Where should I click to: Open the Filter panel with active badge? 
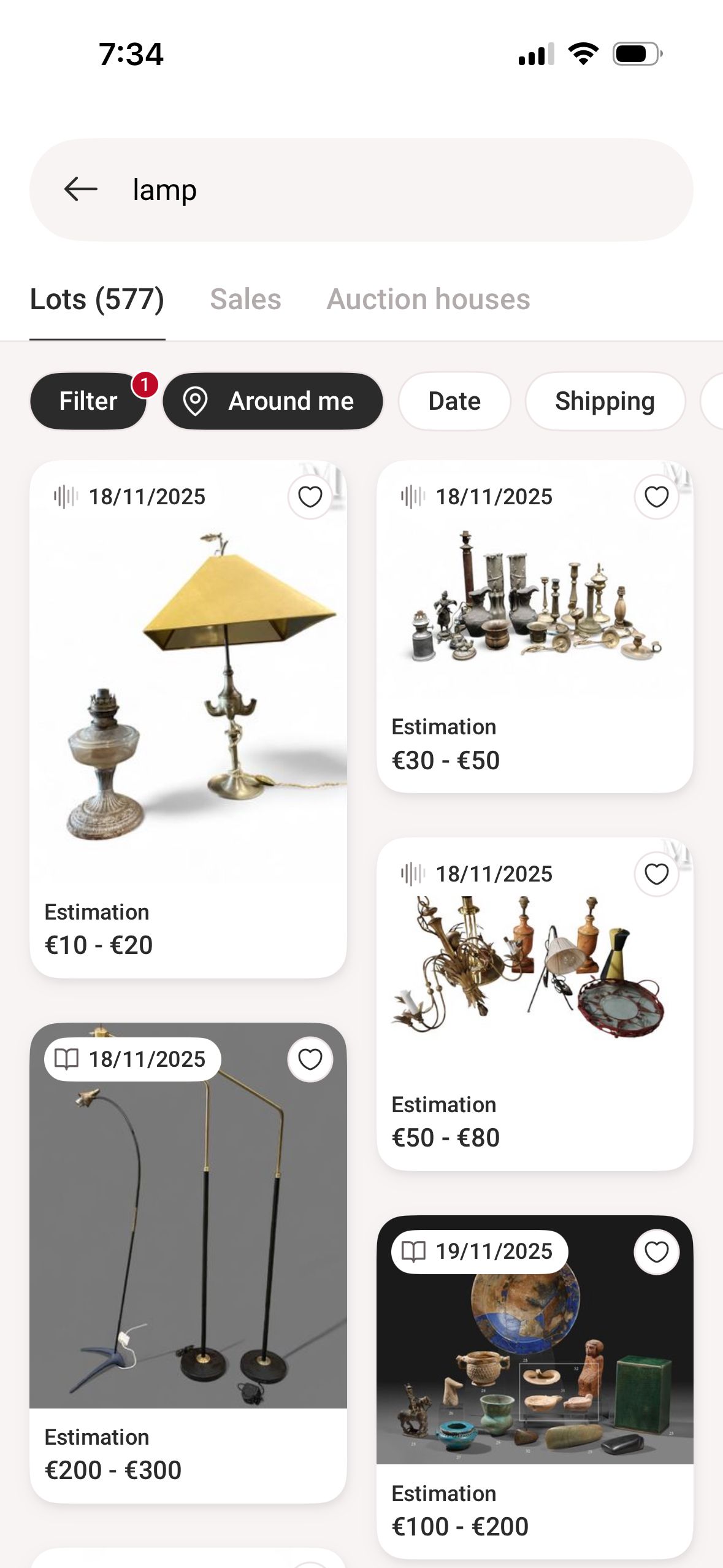coord(88,401)
